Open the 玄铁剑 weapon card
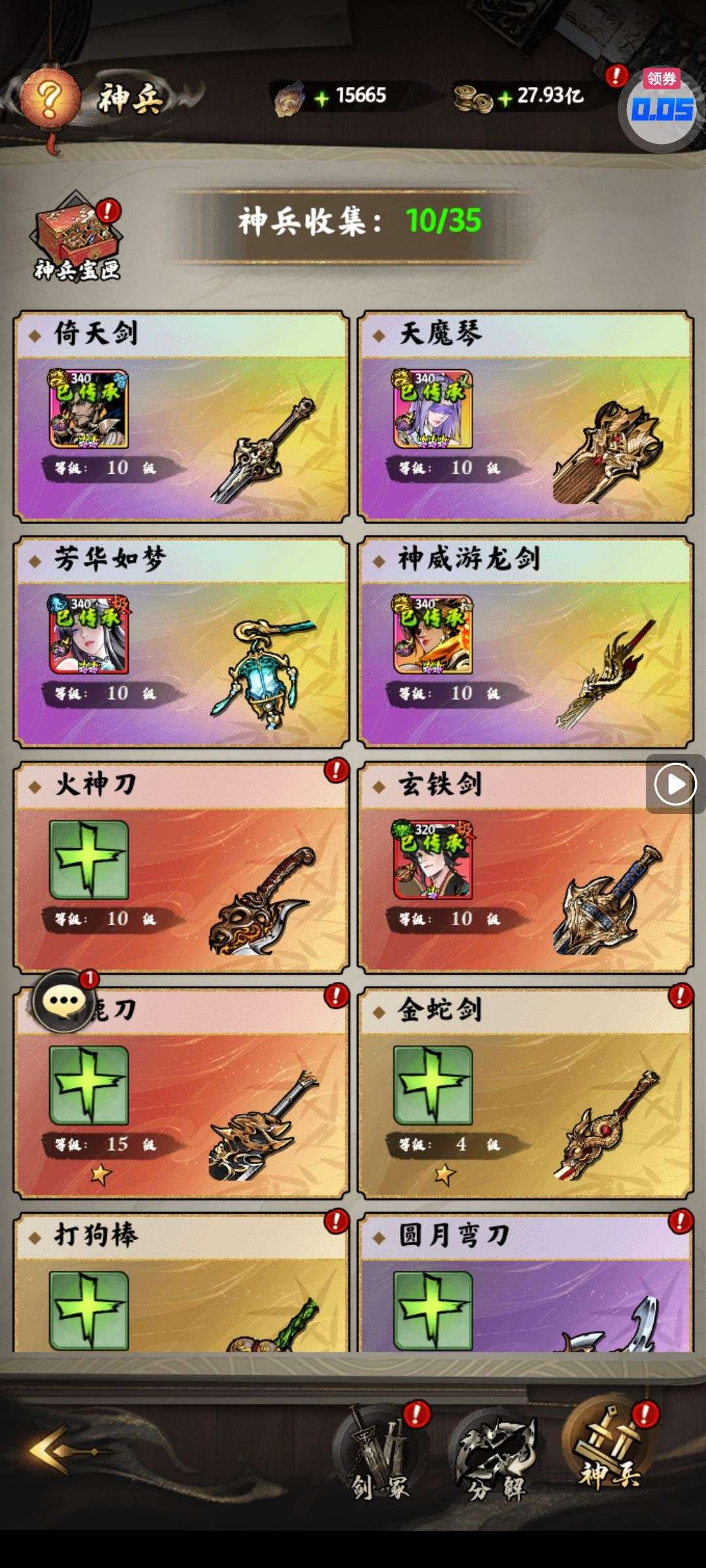Viewport: 706px width, 1568px height. 525,868
